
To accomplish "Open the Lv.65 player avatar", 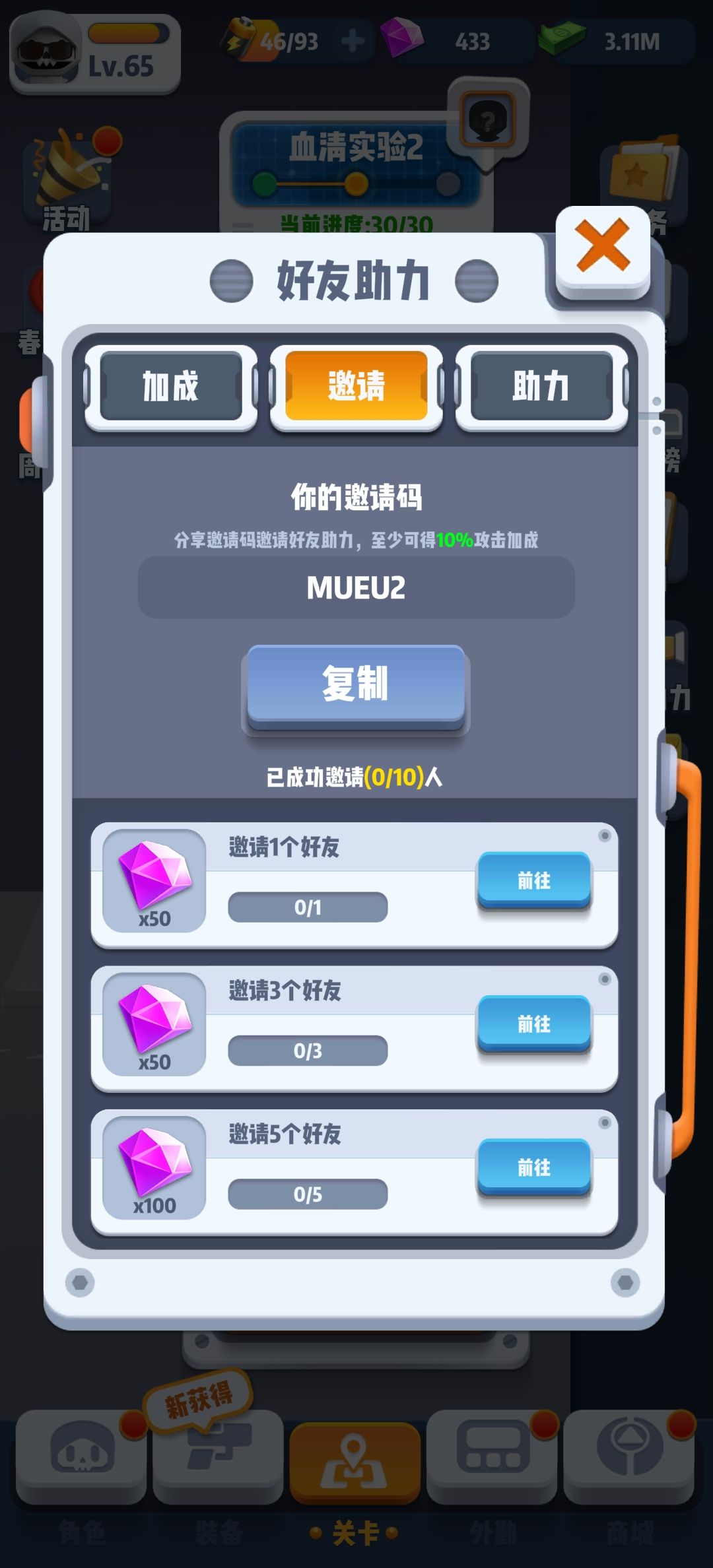I will point(46,49).
